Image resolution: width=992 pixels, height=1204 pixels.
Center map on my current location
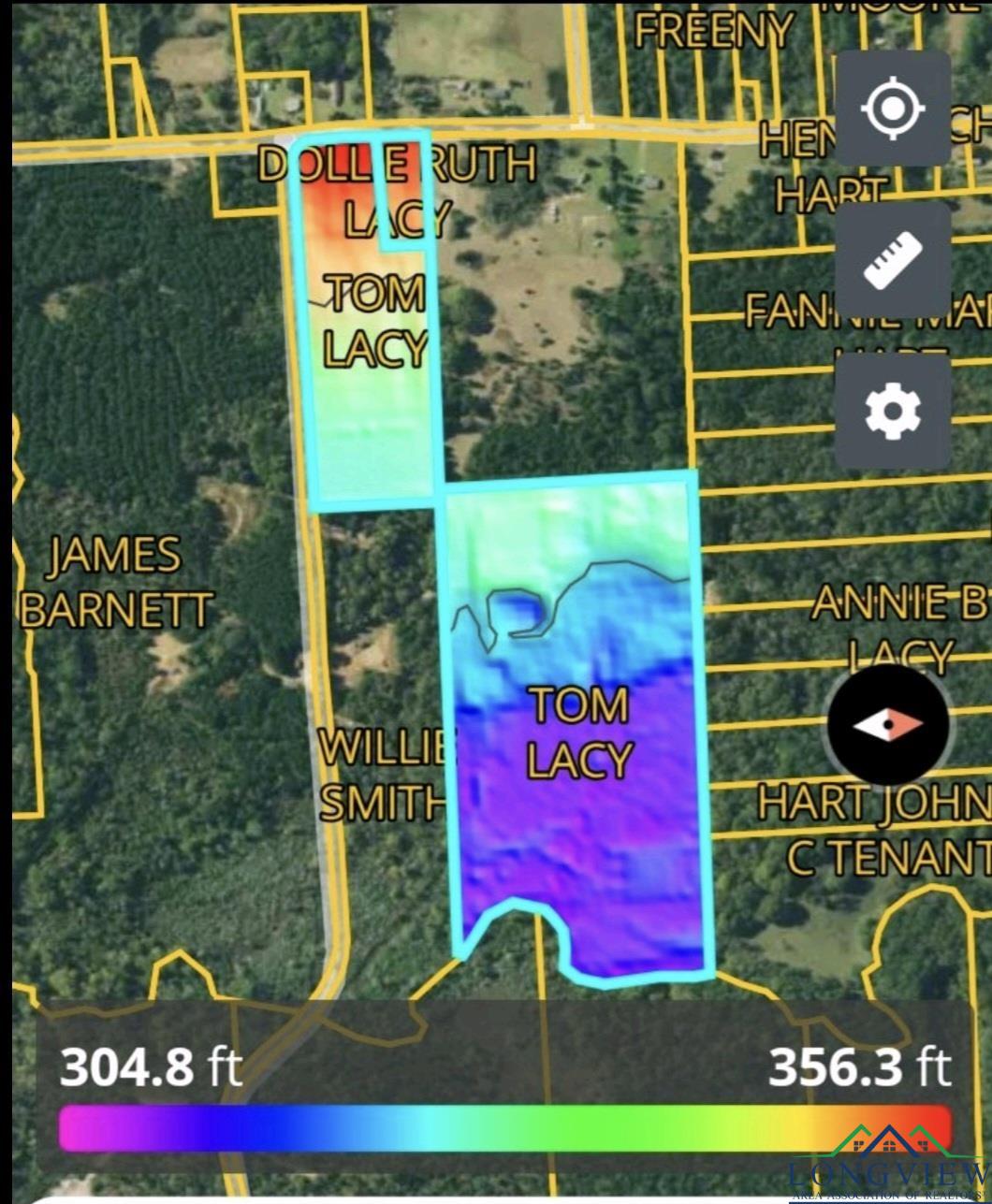point(893,108)
